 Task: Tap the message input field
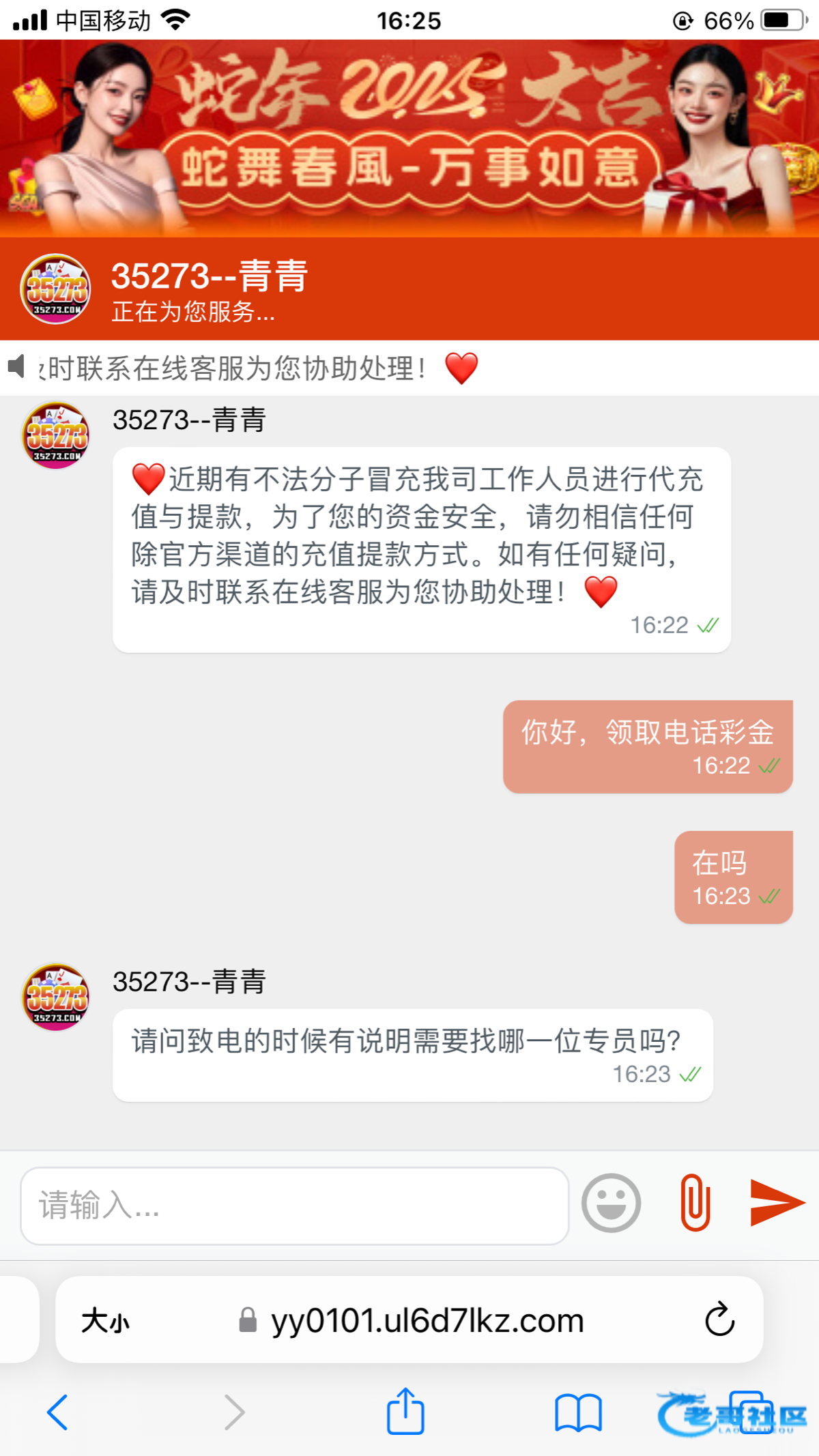(293, 1206)
